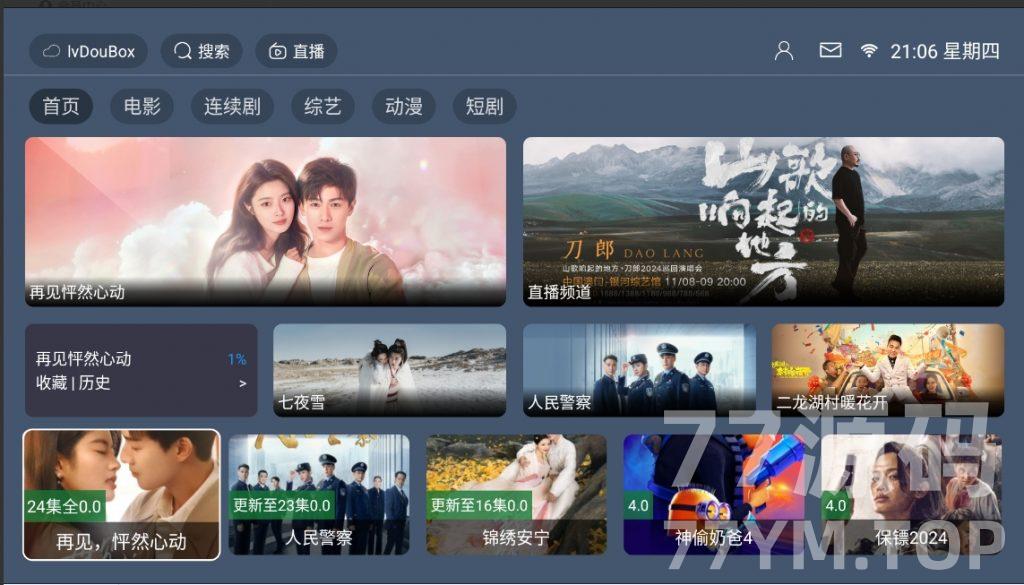This screenshot has width=1024, height=585.
Task: Open the 再见怦然心动 large banner
Action: (x=265, y=221)
